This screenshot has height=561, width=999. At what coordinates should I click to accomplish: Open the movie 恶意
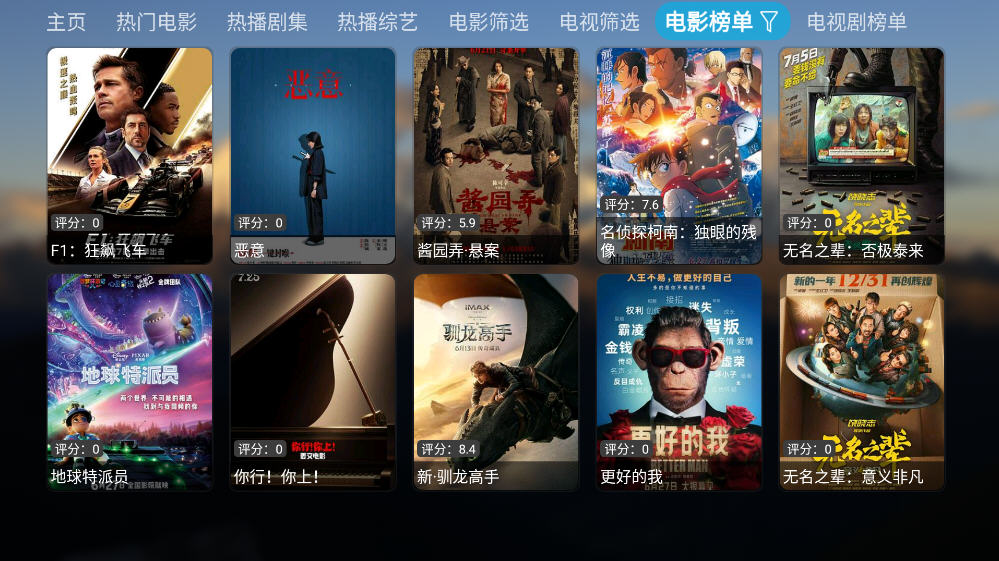pos(313,155)
